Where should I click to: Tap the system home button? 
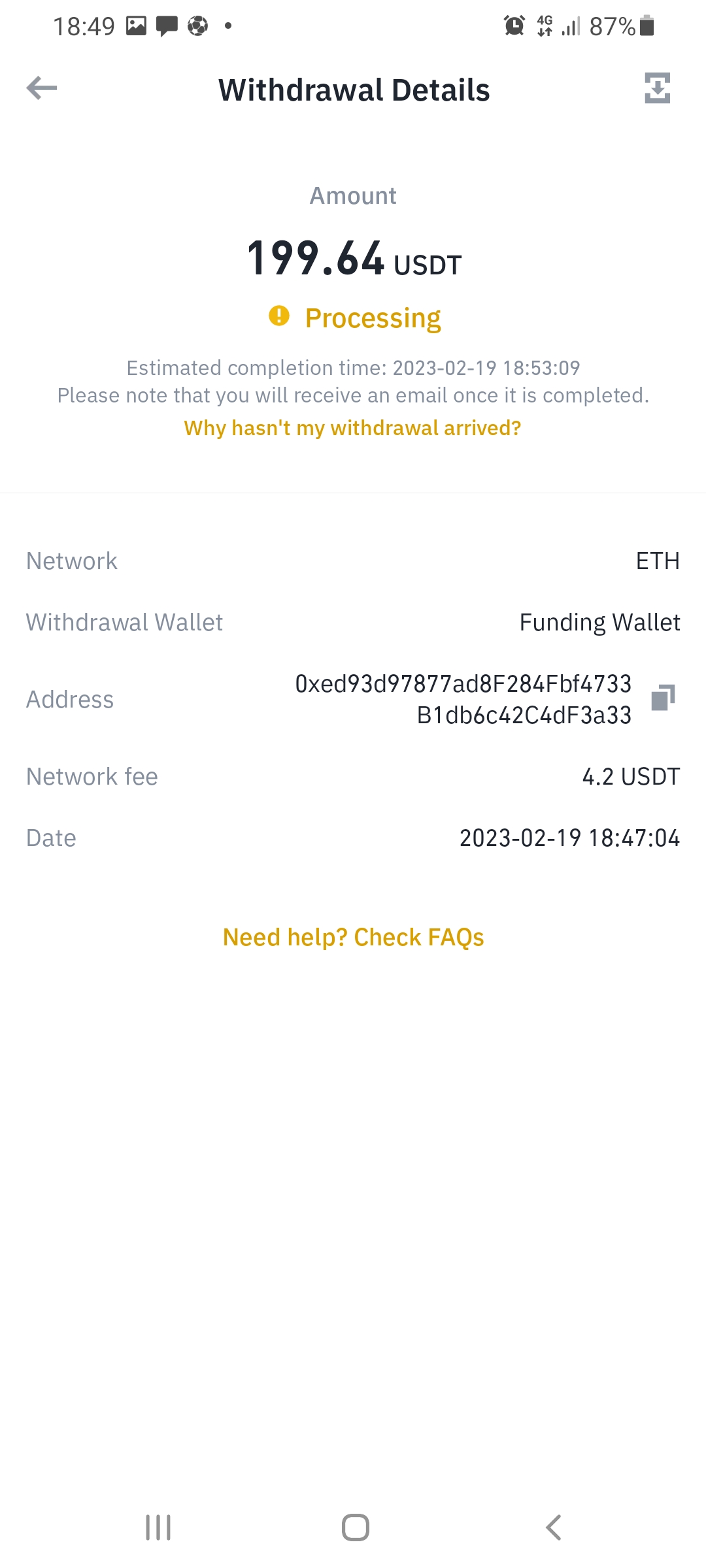point(355,1527)
